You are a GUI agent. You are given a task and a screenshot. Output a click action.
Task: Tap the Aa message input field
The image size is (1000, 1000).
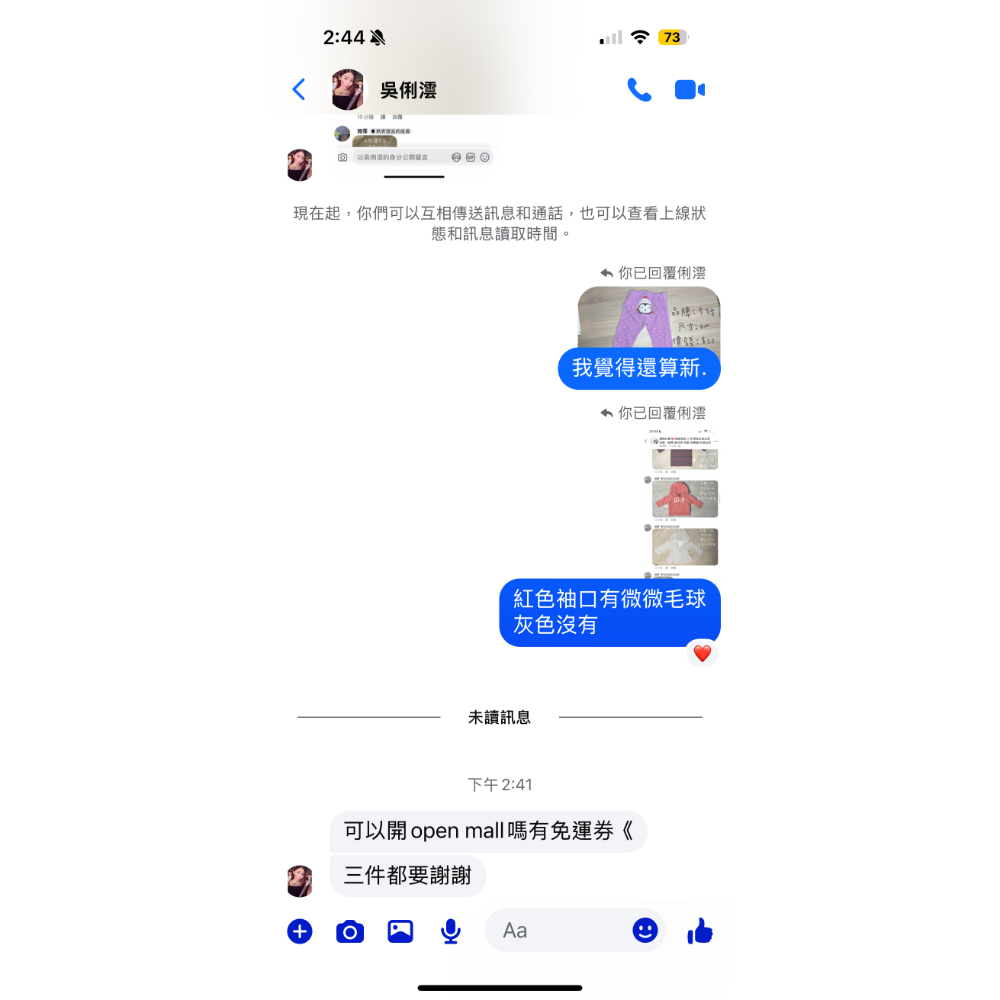pyautogui.click(x=560, y=931)
